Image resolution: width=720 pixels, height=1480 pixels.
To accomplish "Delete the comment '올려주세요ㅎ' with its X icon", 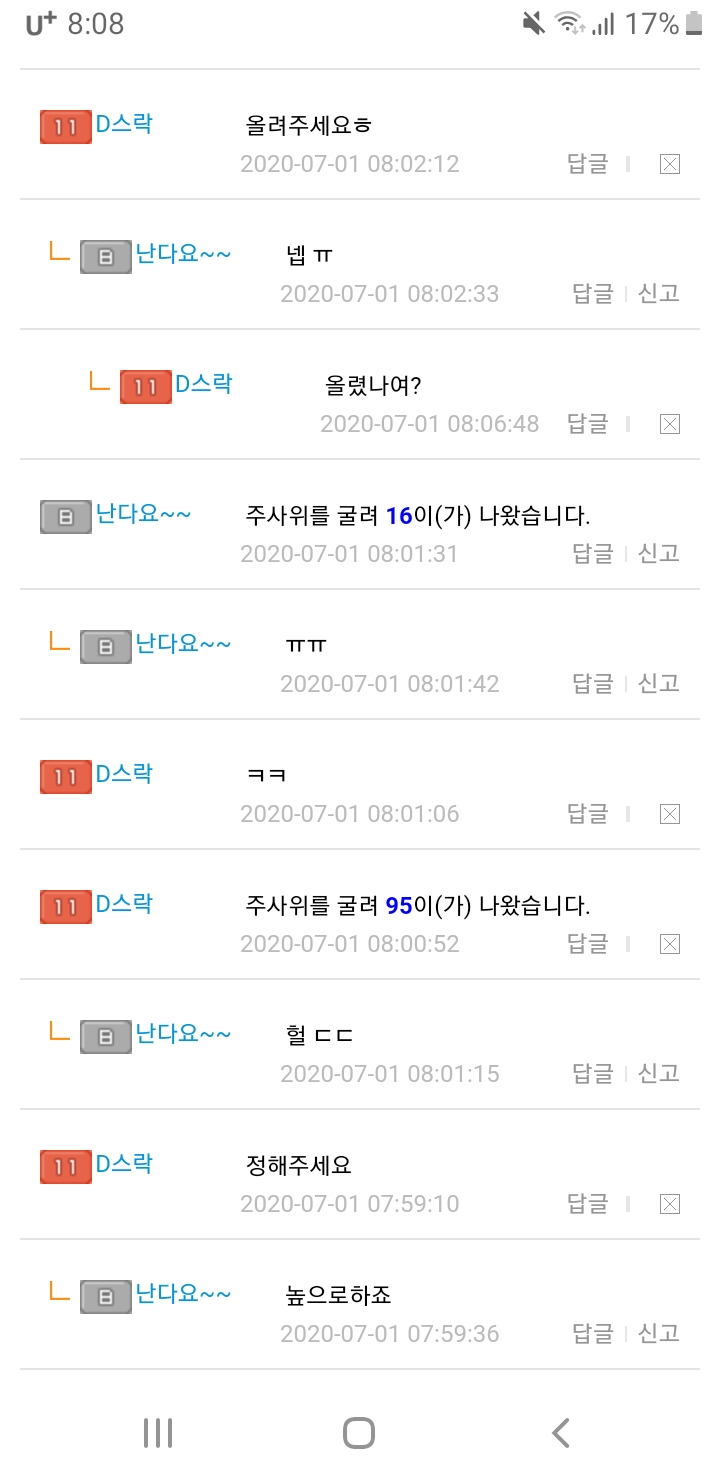I will coord(670,164).
